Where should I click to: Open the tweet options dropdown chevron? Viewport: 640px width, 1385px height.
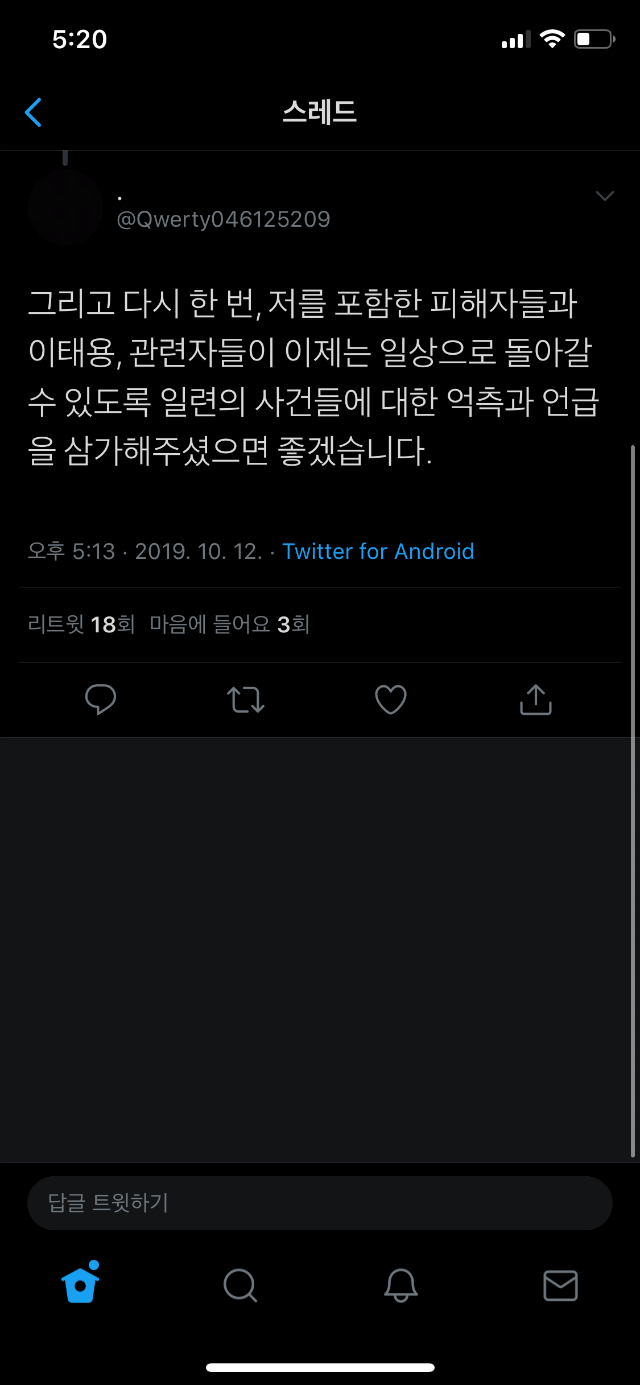[604, 196]
